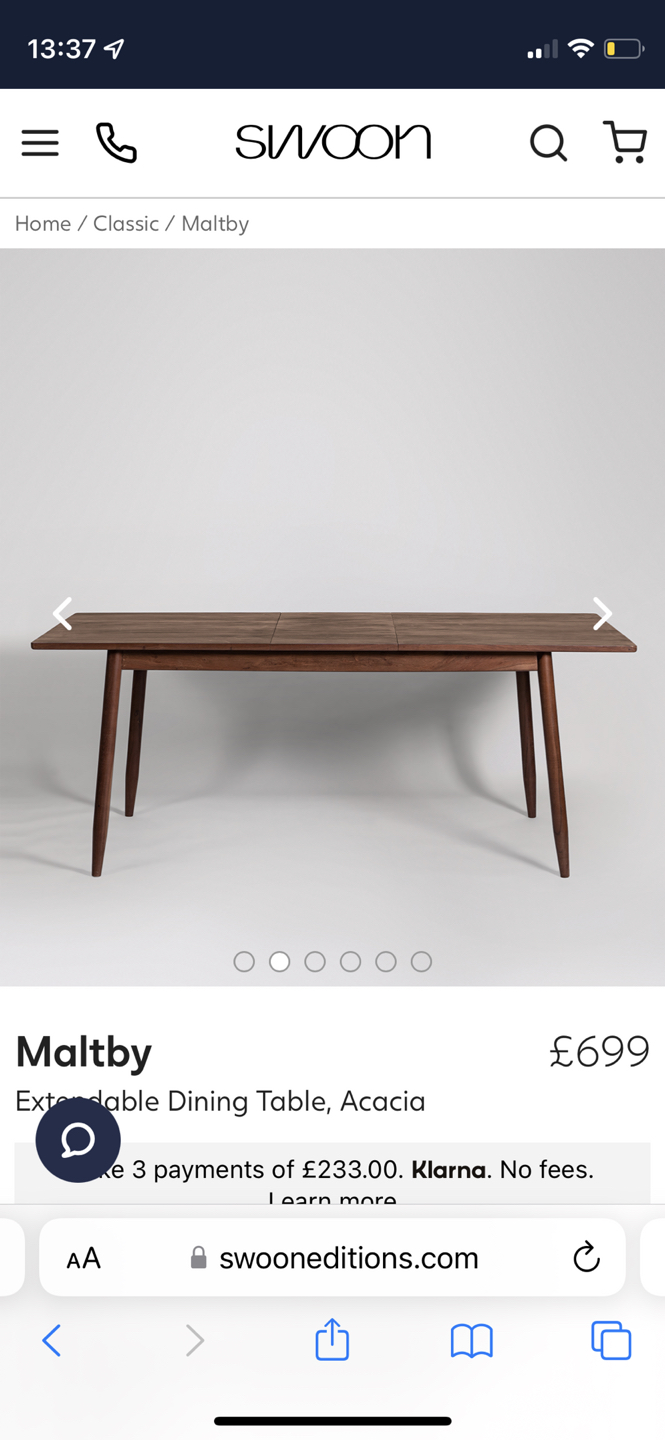665x1440 pixels.
Task: Open the hamburger menu
Action: [40, 143]
